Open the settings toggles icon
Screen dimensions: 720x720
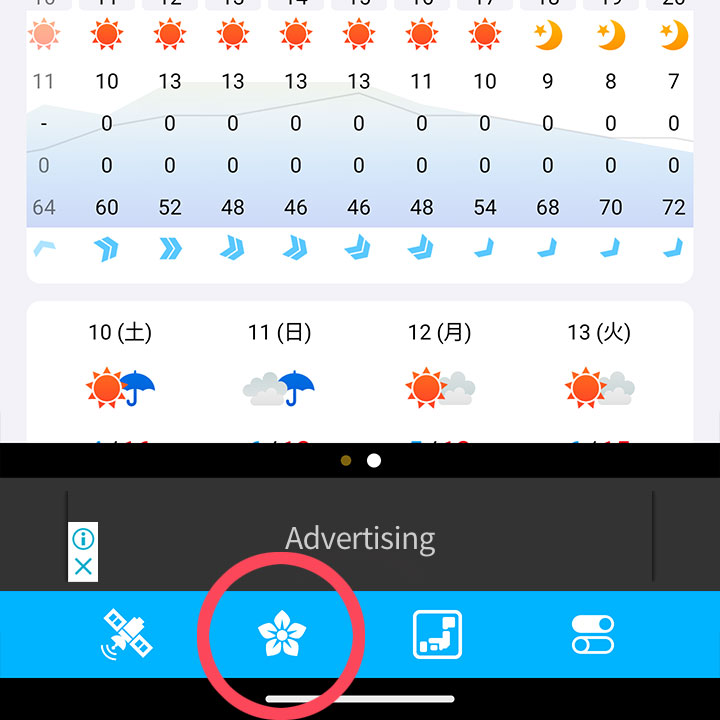tap(593, 634)
